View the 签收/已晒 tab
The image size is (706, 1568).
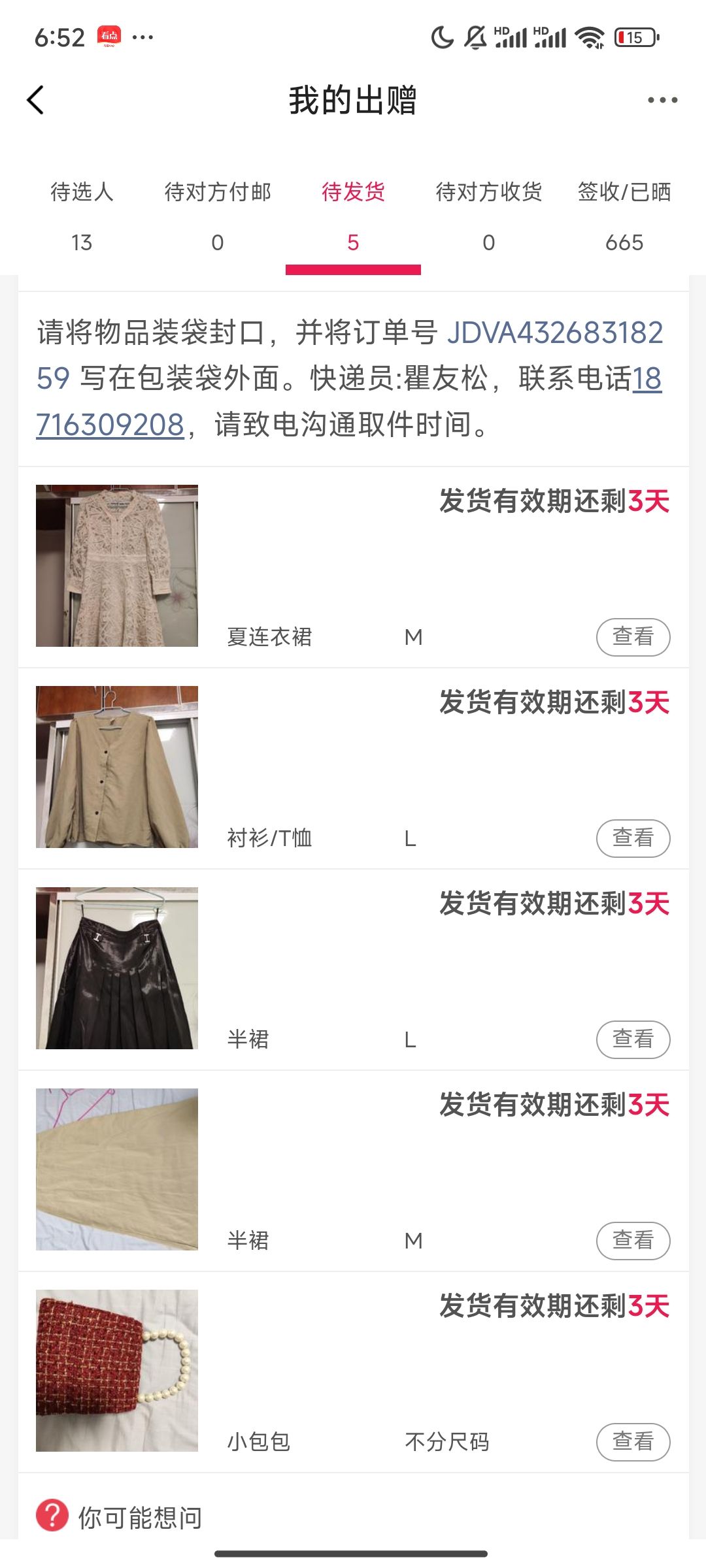[x=624, y=216]
